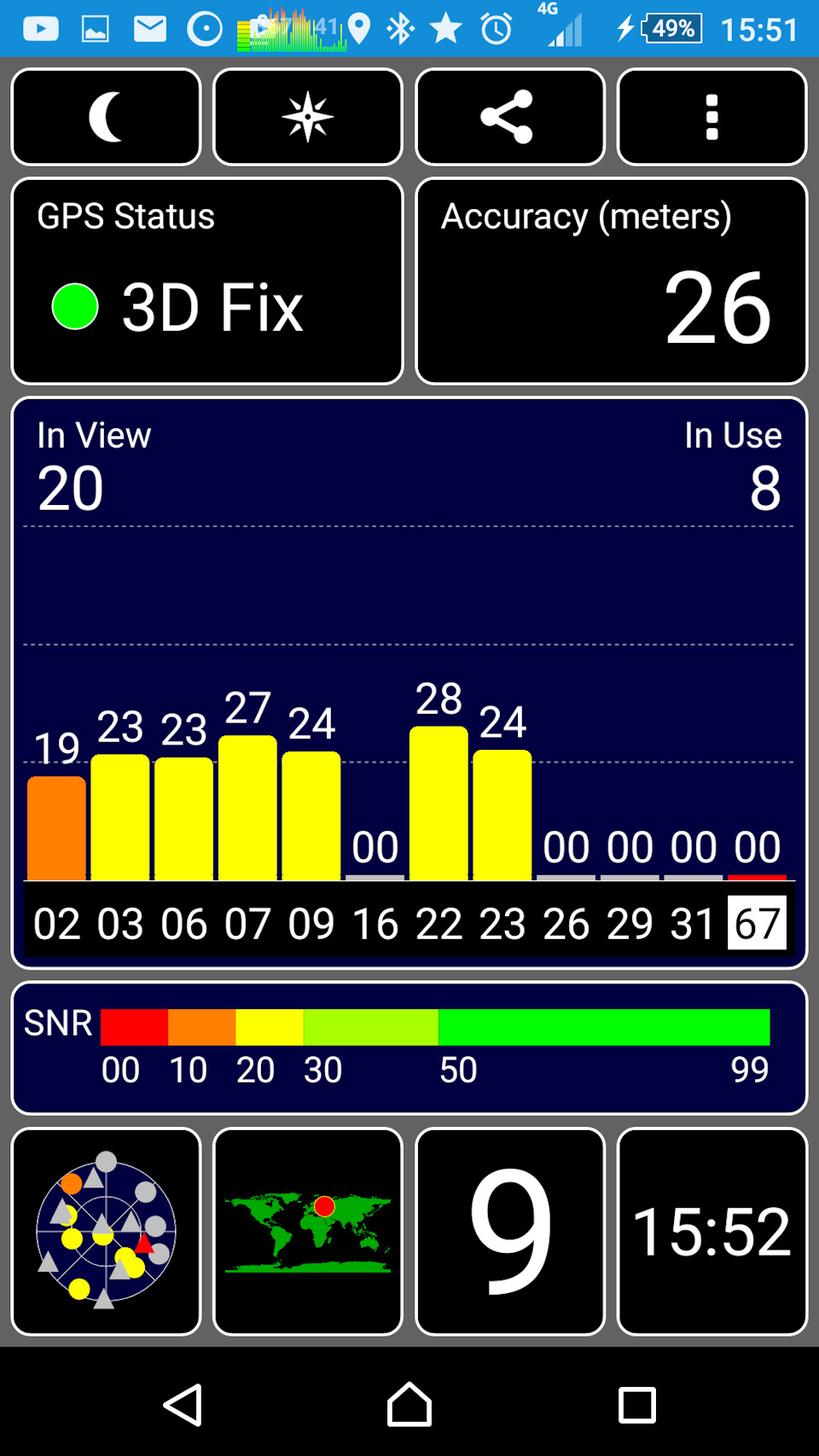Go back using the system back button

(183, 1405)
